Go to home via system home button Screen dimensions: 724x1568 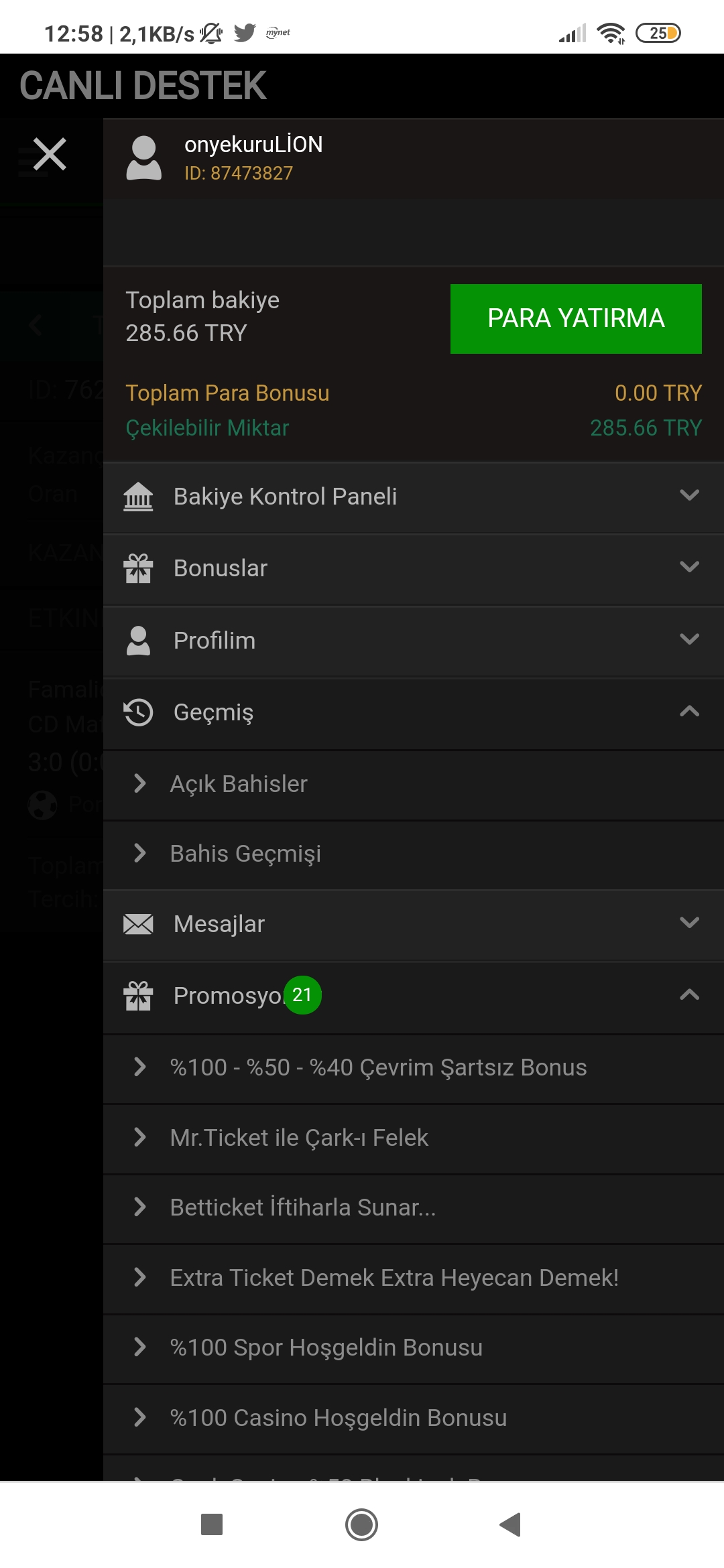click(x=361, y=1524)
